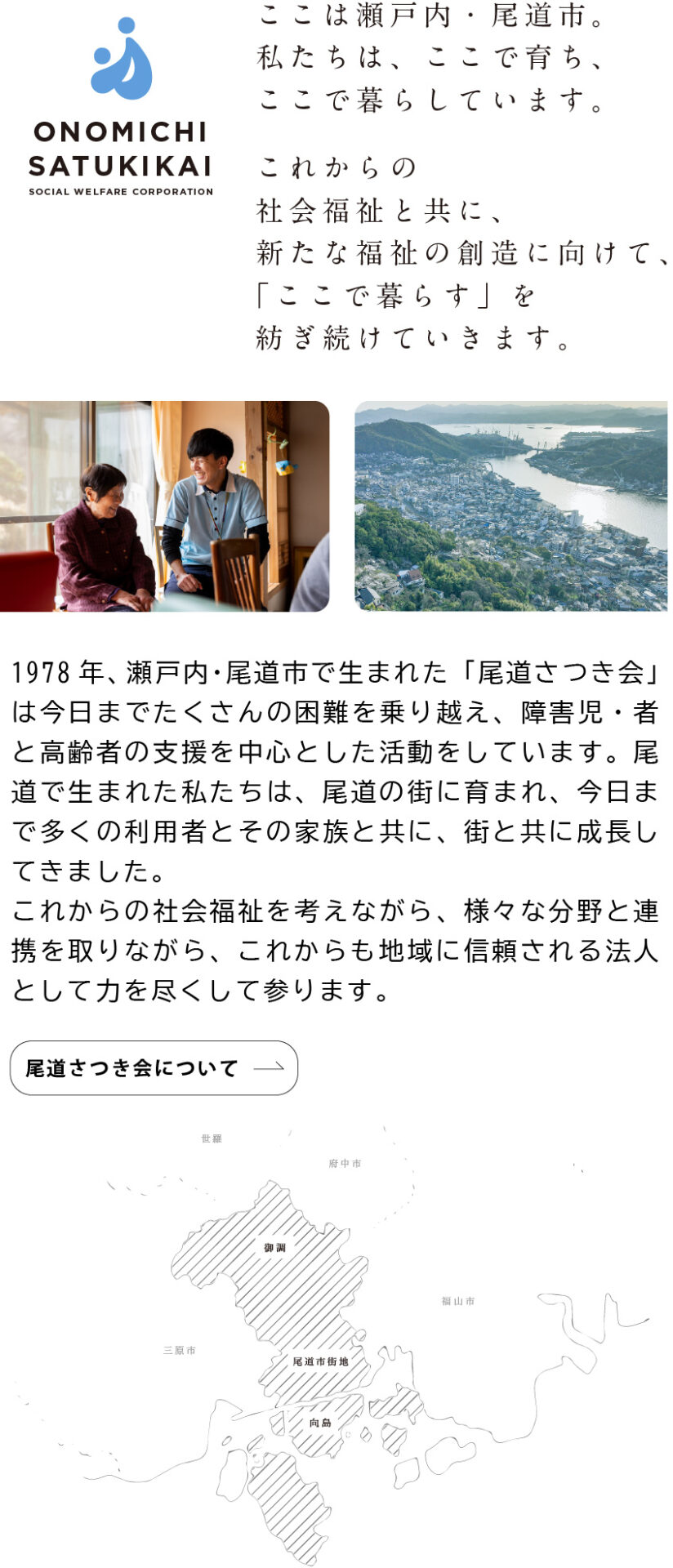The width and height of the screenshot is (673, 1568).
Task: Open the 尾道さつき会について page
Action: 154,1067
